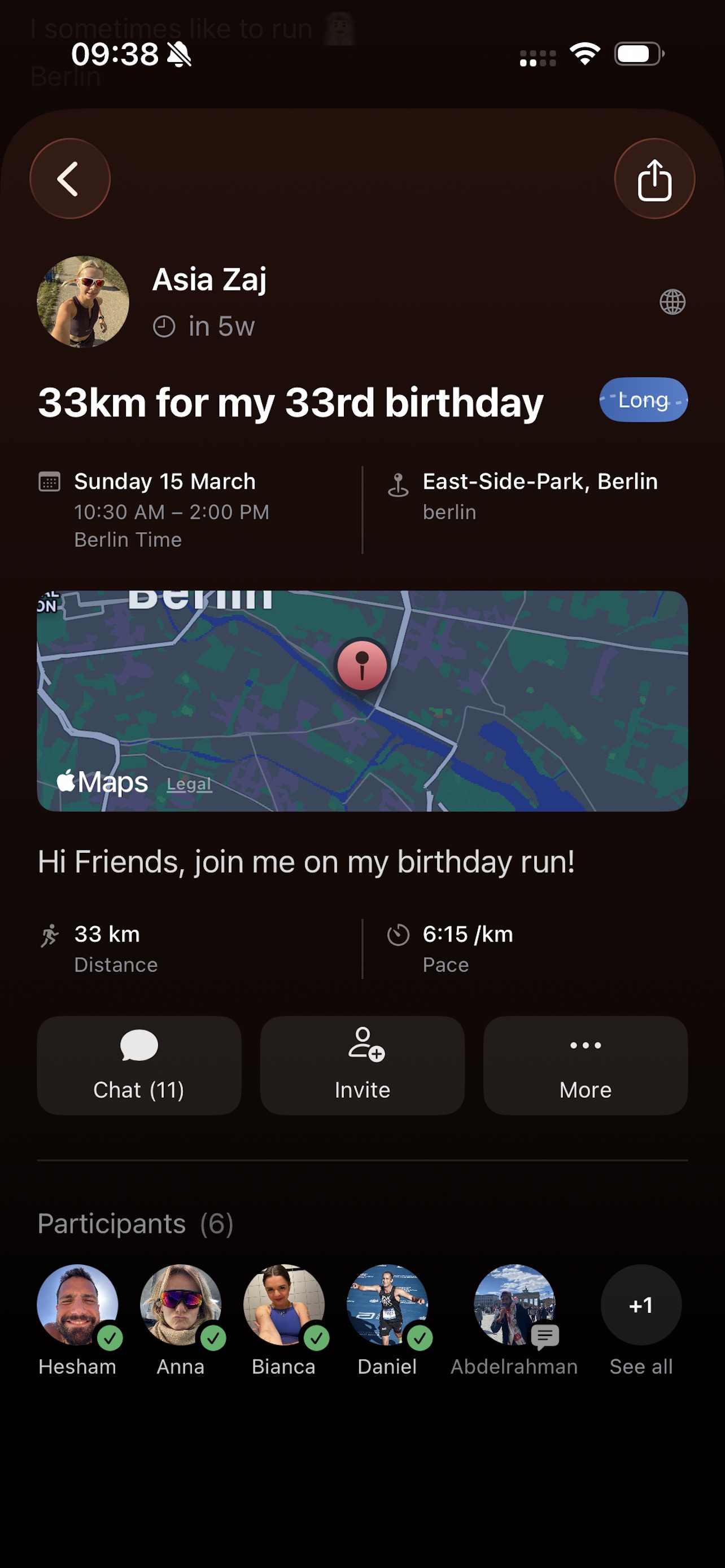Image resolution: width=725 pixels, height=1568 pixels.
Task: Open the share sheet for this event
Action: [x=654, y=178]
